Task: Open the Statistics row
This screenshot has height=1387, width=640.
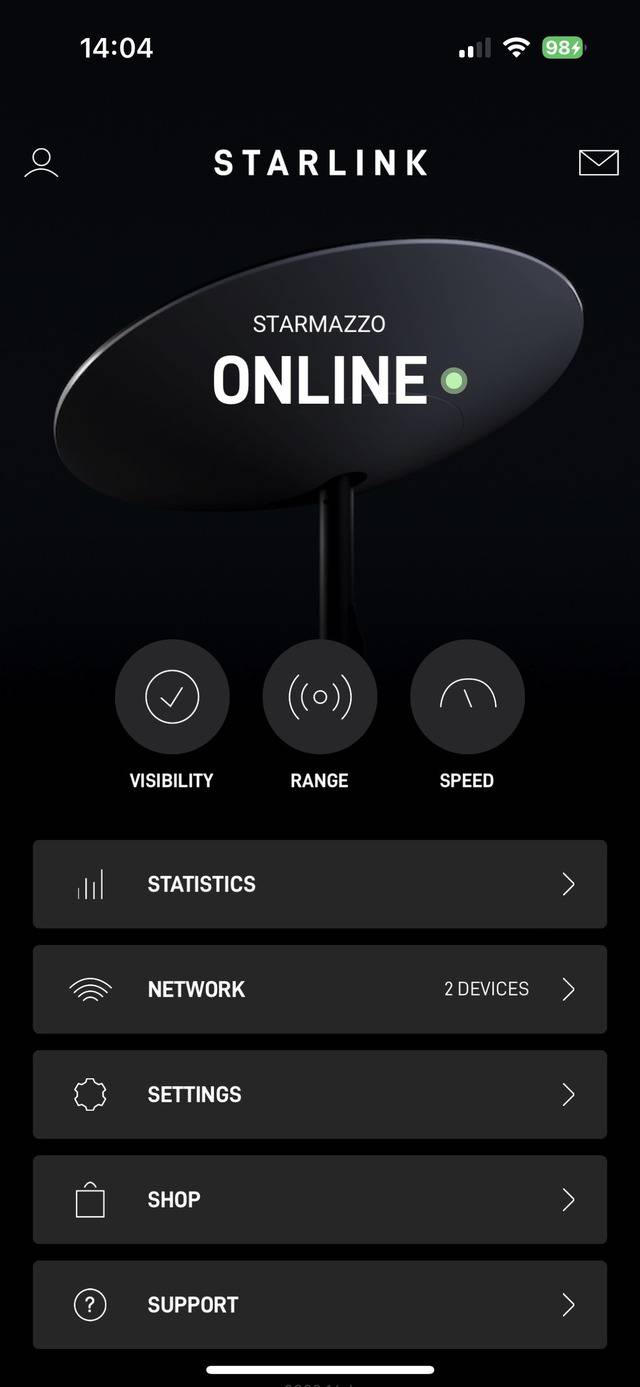Action: 320,884
